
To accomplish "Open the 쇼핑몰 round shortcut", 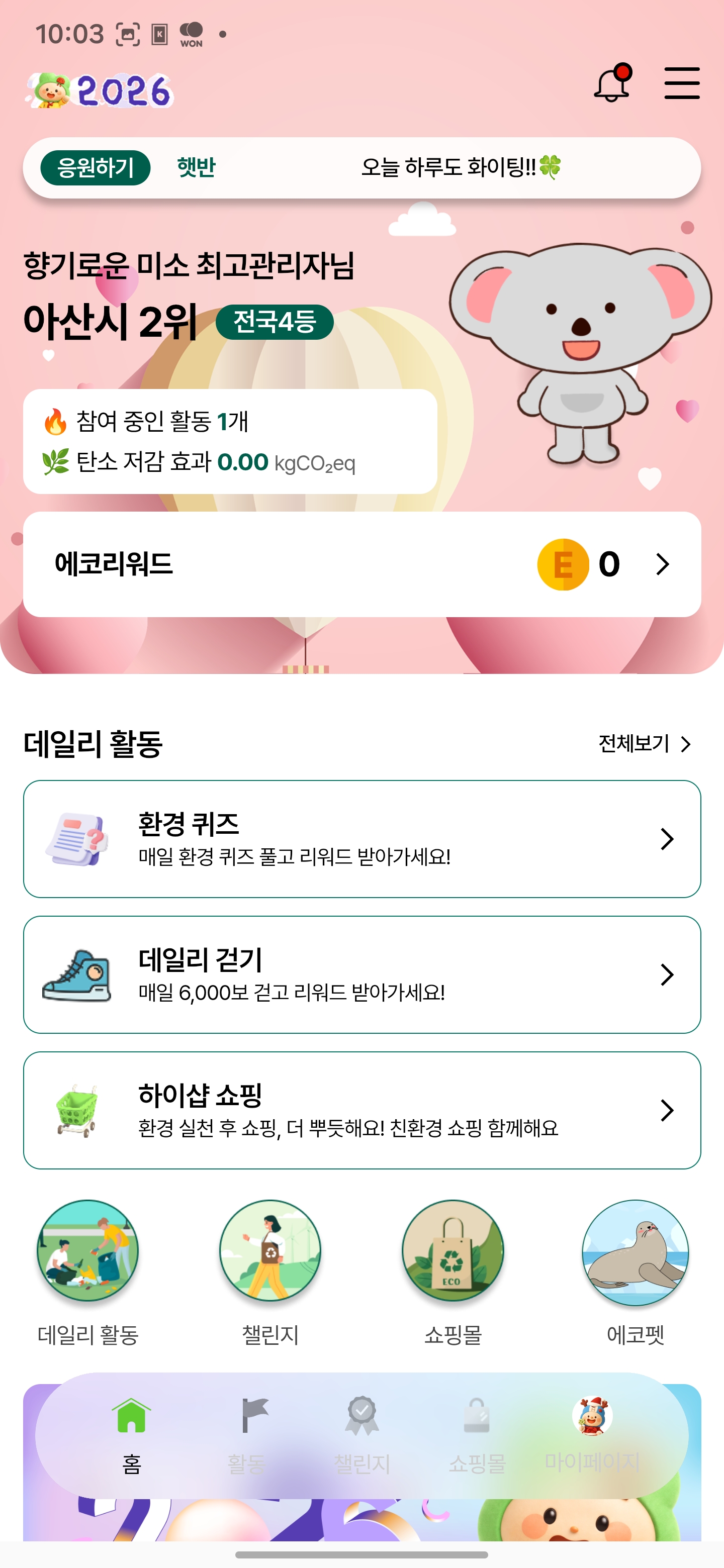I will tap(452, 1250).
